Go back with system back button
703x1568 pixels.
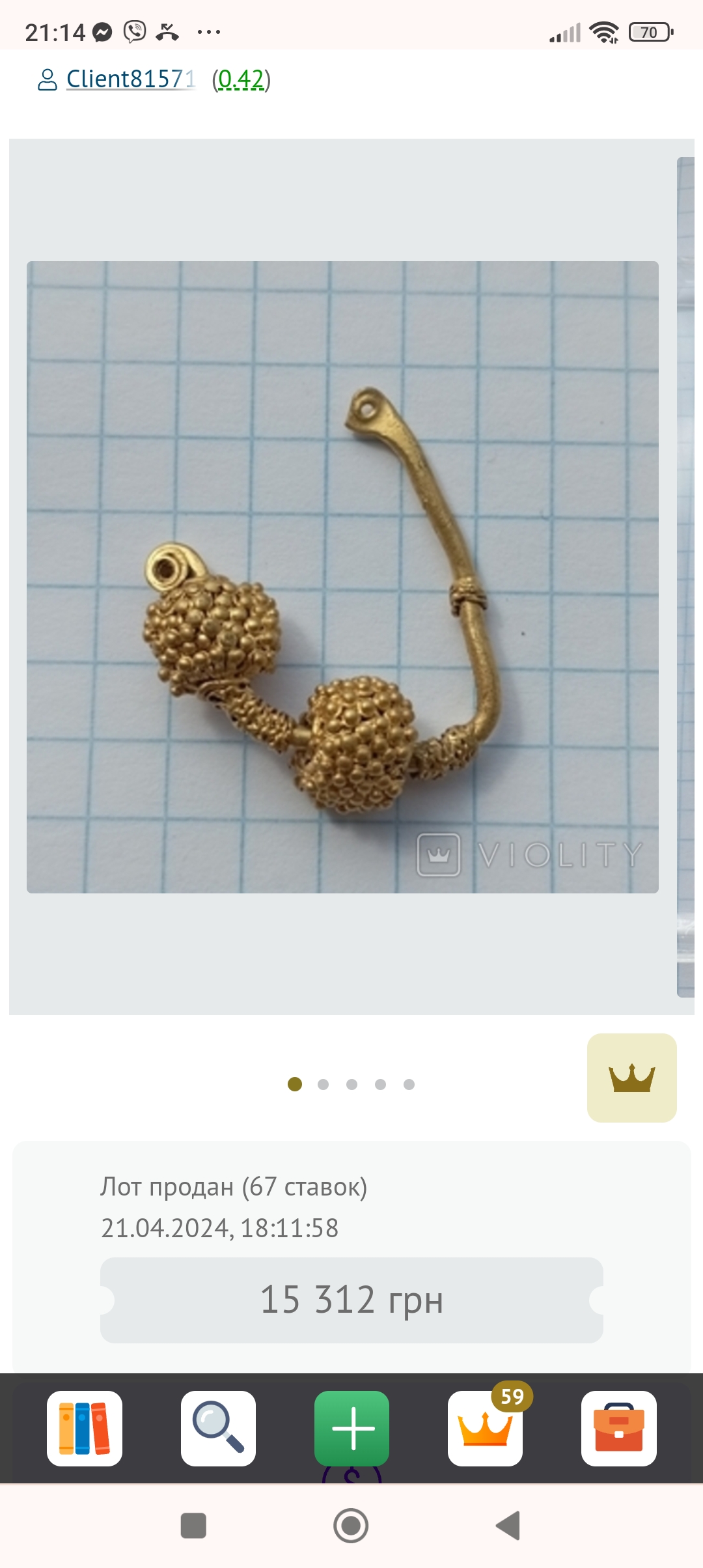[x=508, y=1526]
